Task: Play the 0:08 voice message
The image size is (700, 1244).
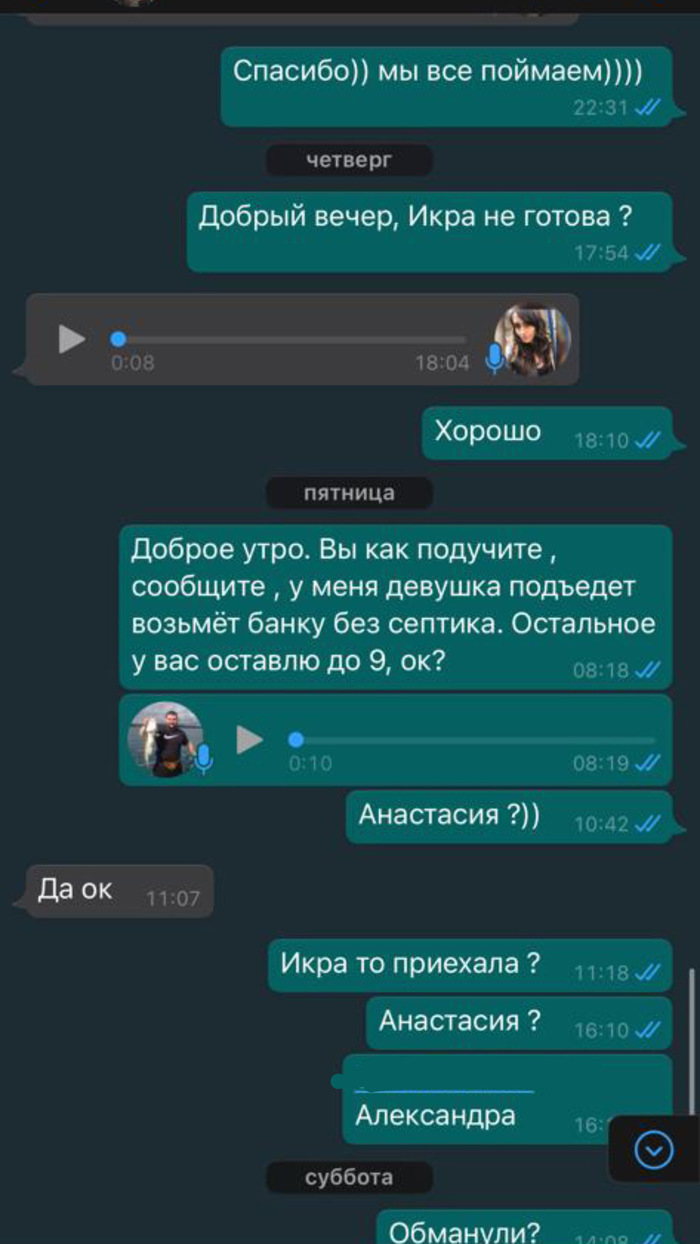Action: coord(72,339)
